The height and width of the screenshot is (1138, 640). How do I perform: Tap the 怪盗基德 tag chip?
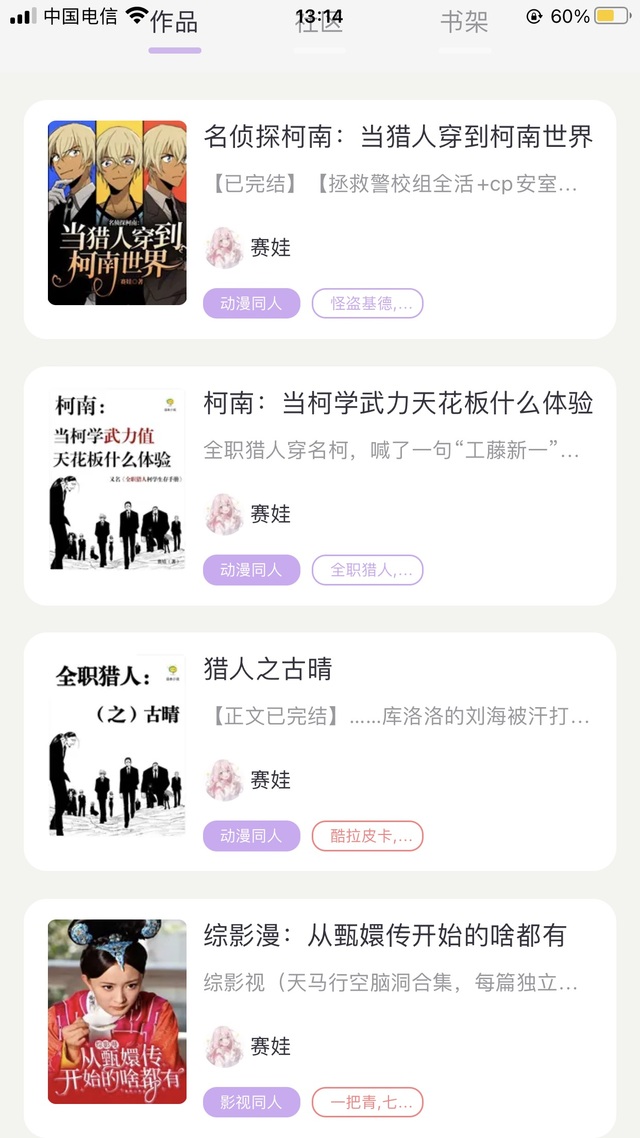[367, 304]
